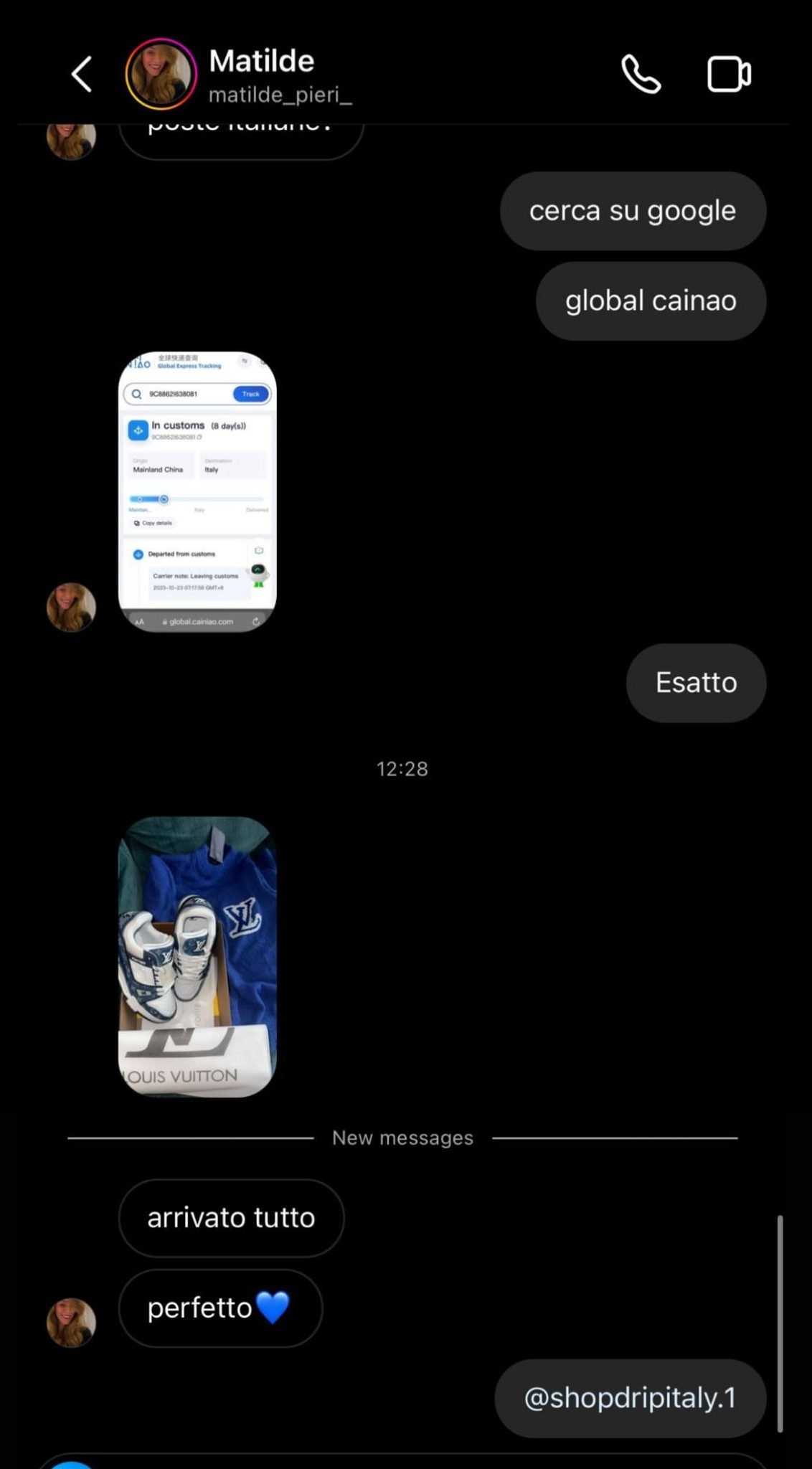This screenshot has height=1469, width=812.
Task: Go back to the inbox
Action: pyautogui.click(x=82, y=74)
